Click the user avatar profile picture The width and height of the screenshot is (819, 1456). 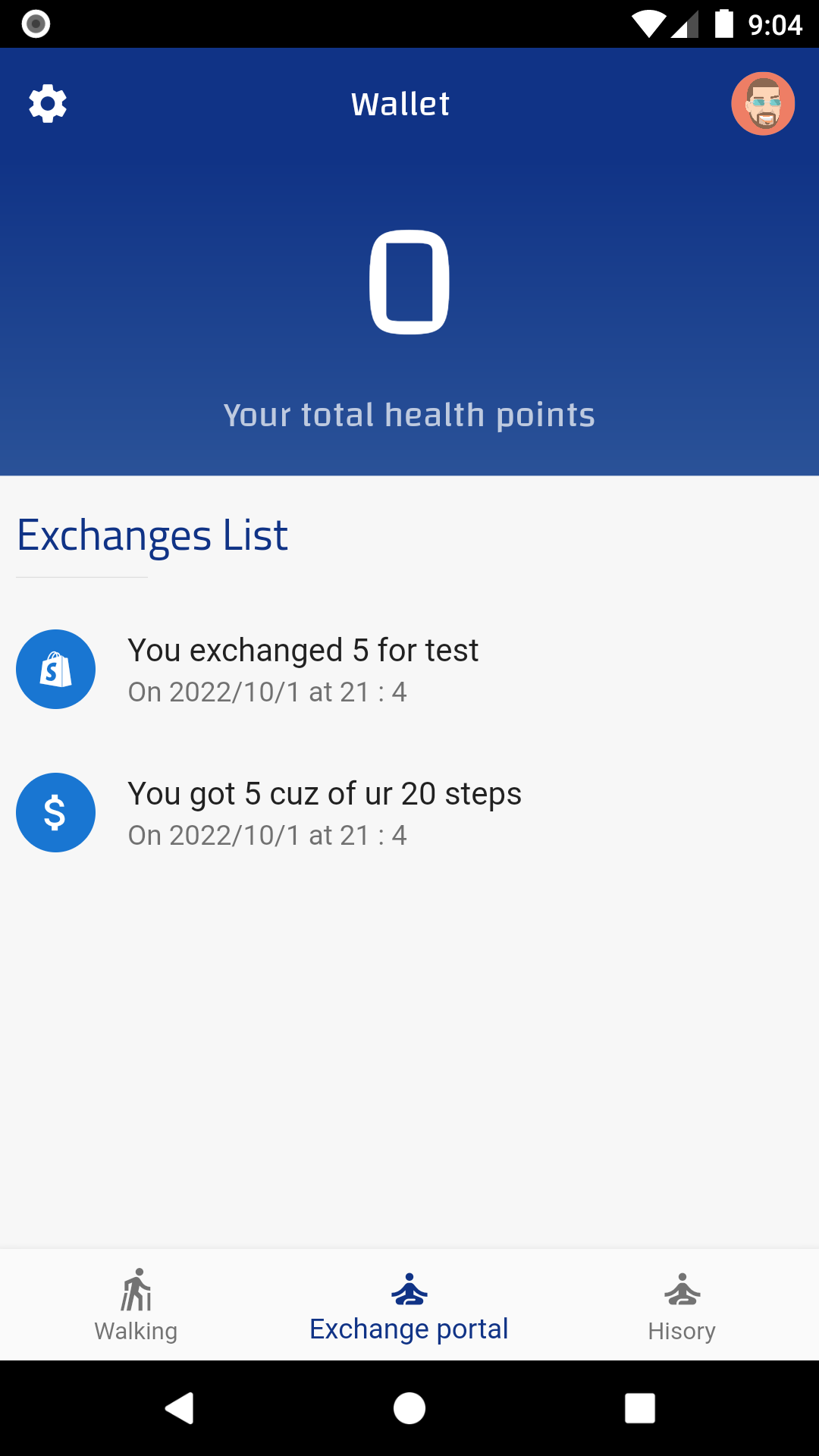(x=764, y=104)
